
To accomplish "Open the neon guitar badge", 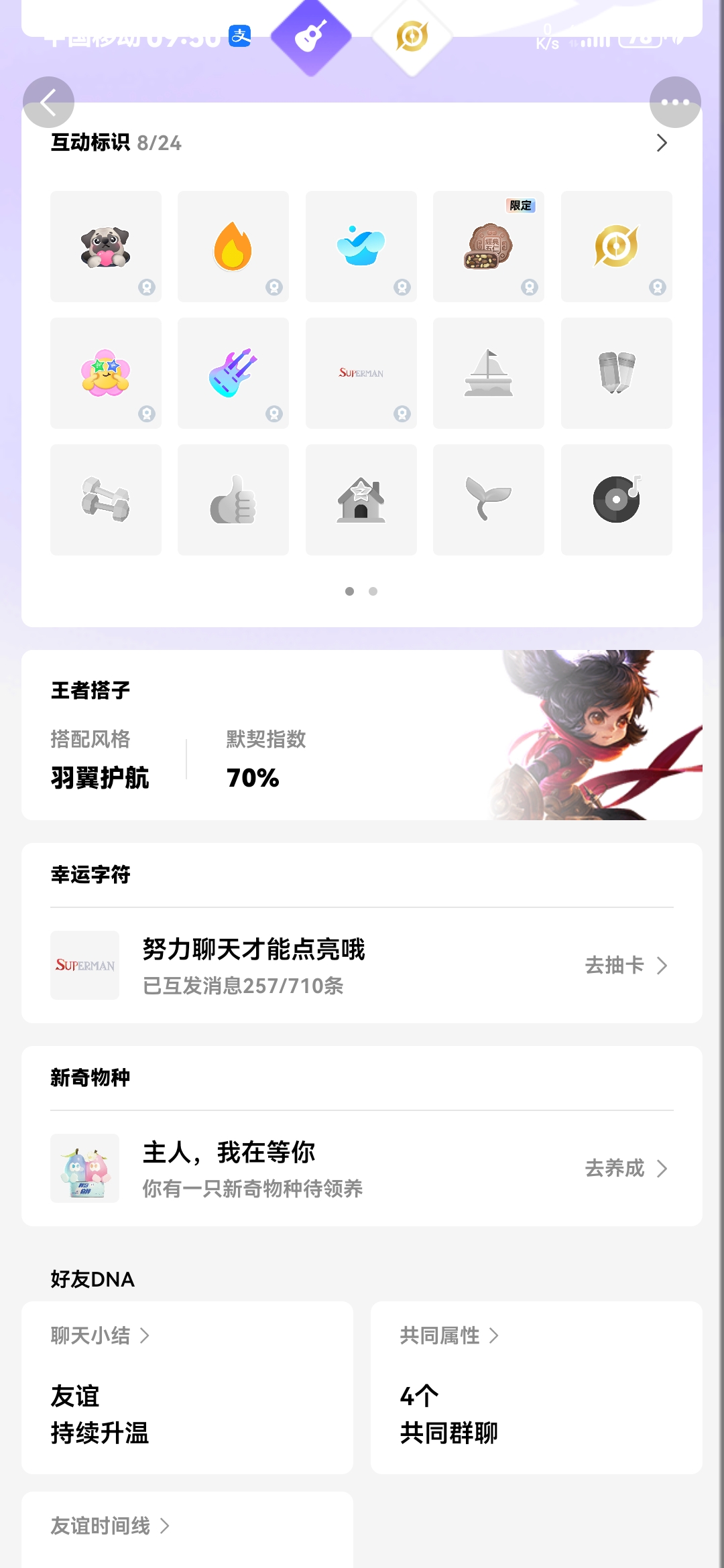I will click(x=233, y=373).
